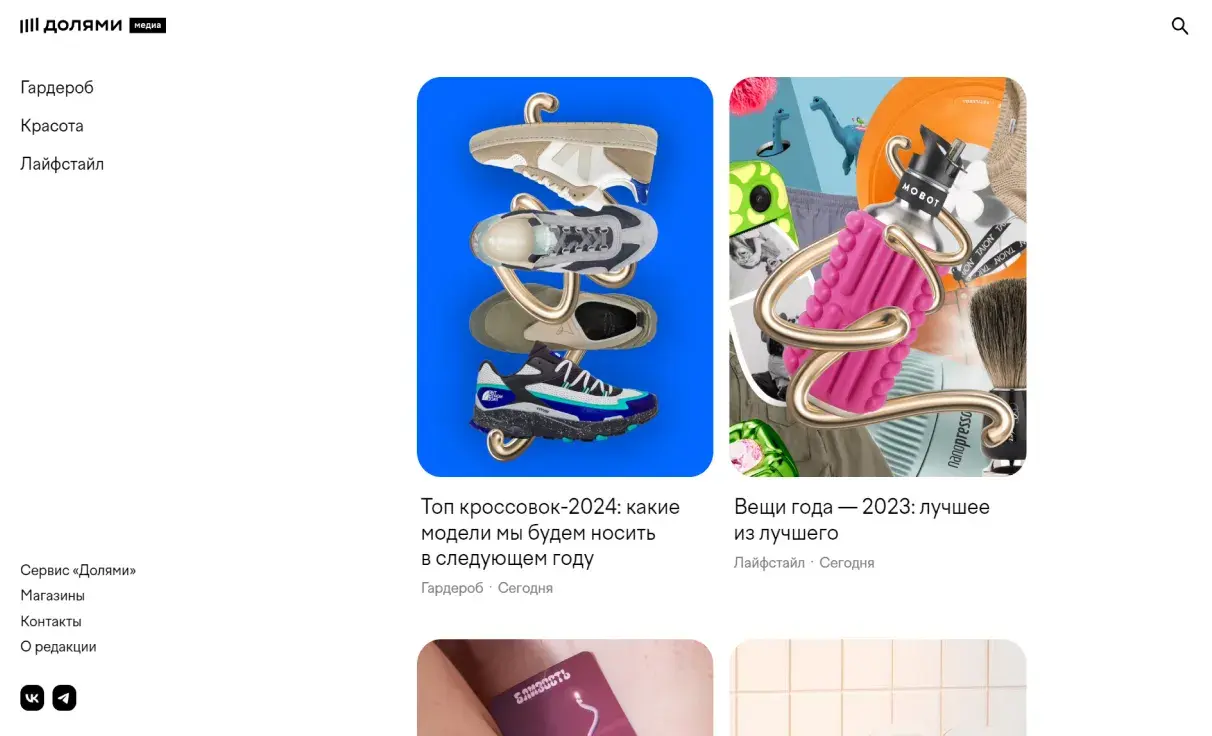This screenshot has width=1212, height=736.
Task: Open the Telegram channel icon
Action: point(64,698)
